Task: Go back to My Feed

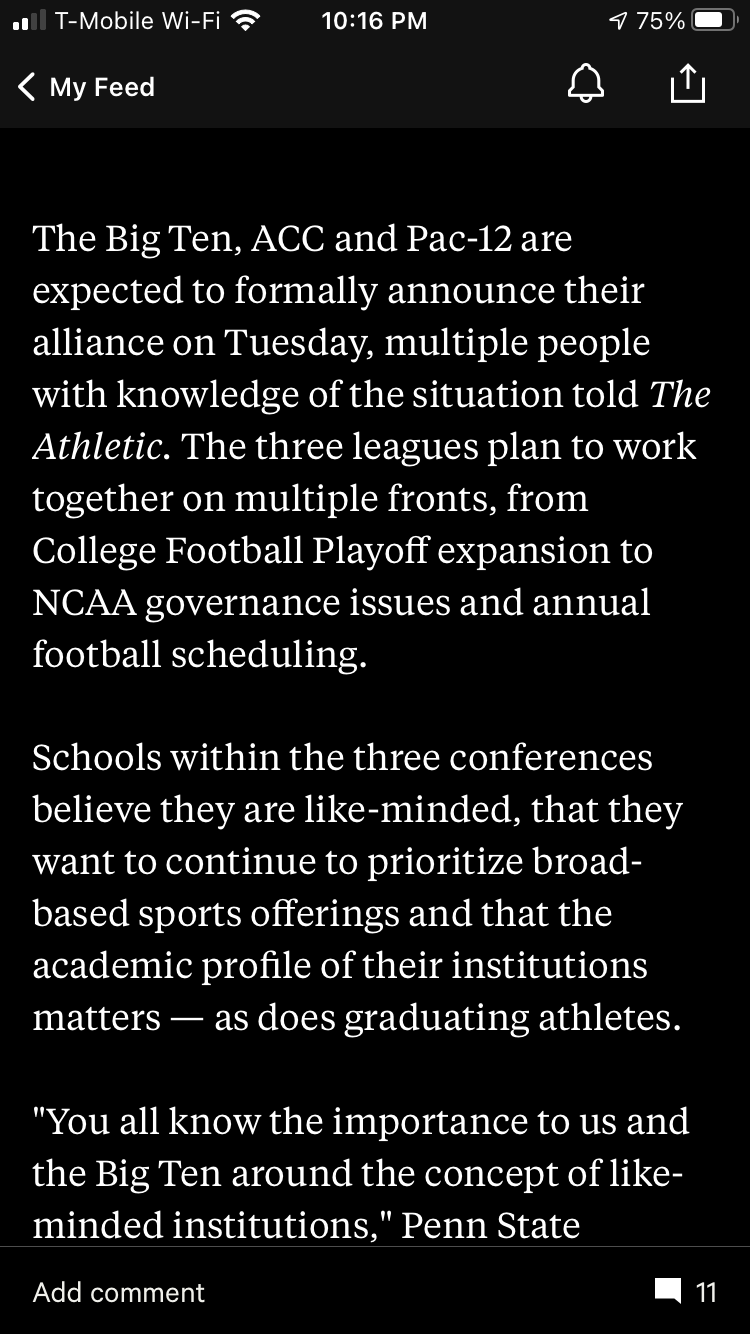Action: tap(86, 87)
